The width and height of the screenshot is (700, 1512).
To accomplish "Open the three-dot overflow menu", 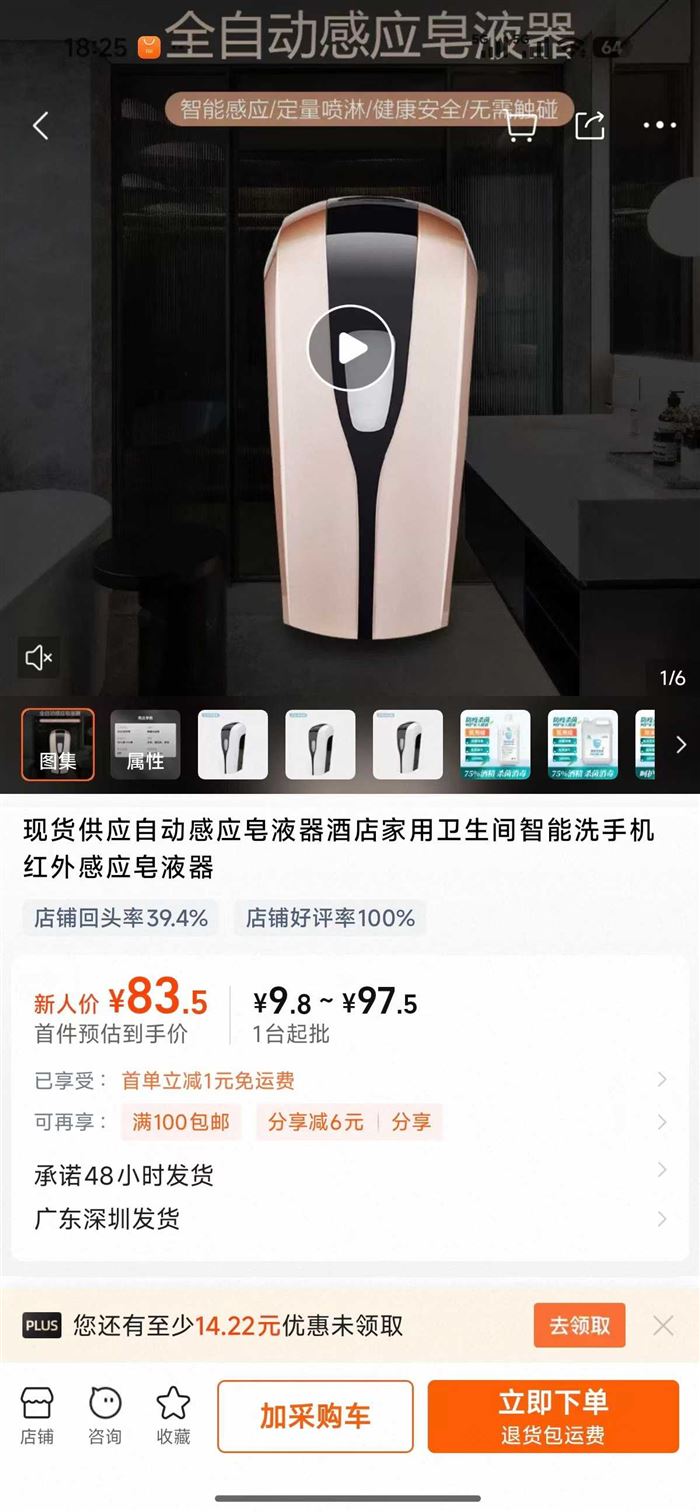I will coord(660,126).
